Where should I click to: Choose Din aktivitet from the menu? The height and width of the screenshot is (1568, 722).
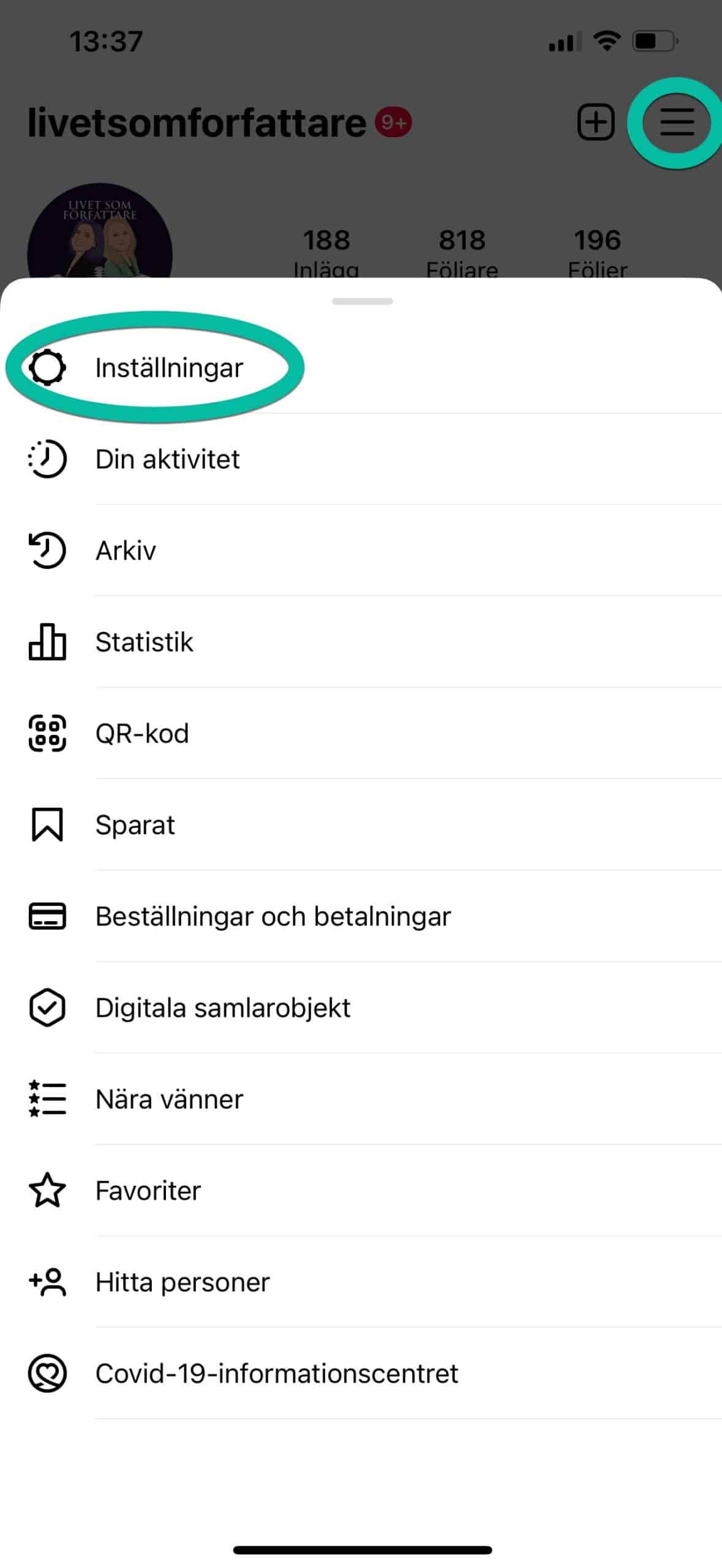pyautogui.click(x=167, y=459)
